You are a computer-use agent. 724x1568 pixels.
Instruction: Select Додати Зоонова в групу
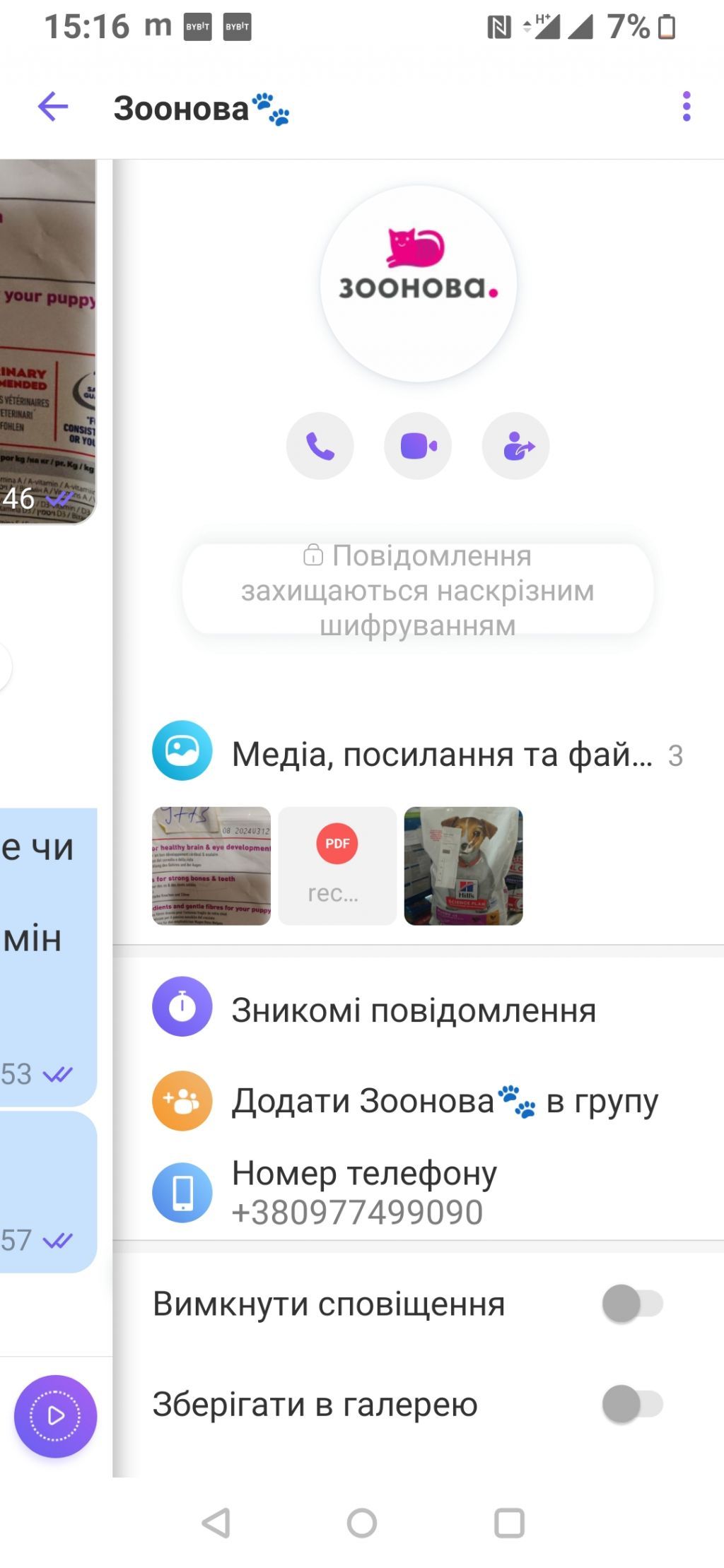[x=444, y=1100]
